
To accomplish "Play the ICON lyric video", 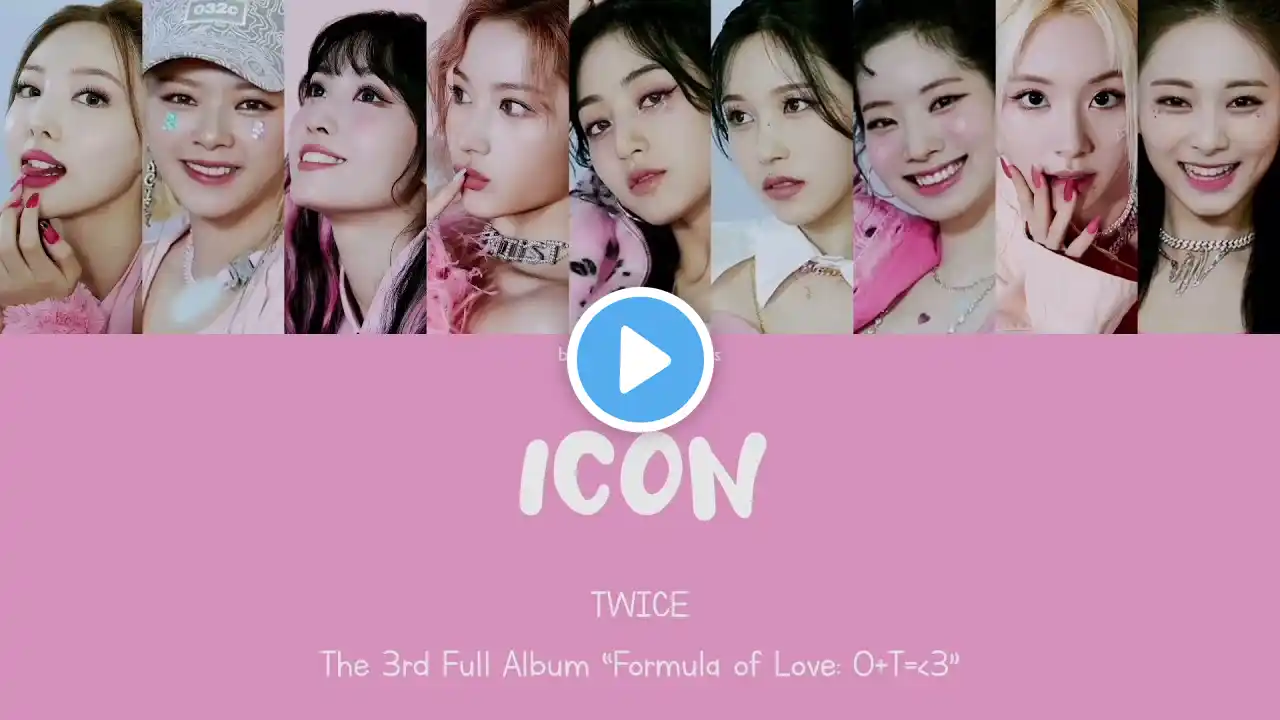I will [640, 360].
